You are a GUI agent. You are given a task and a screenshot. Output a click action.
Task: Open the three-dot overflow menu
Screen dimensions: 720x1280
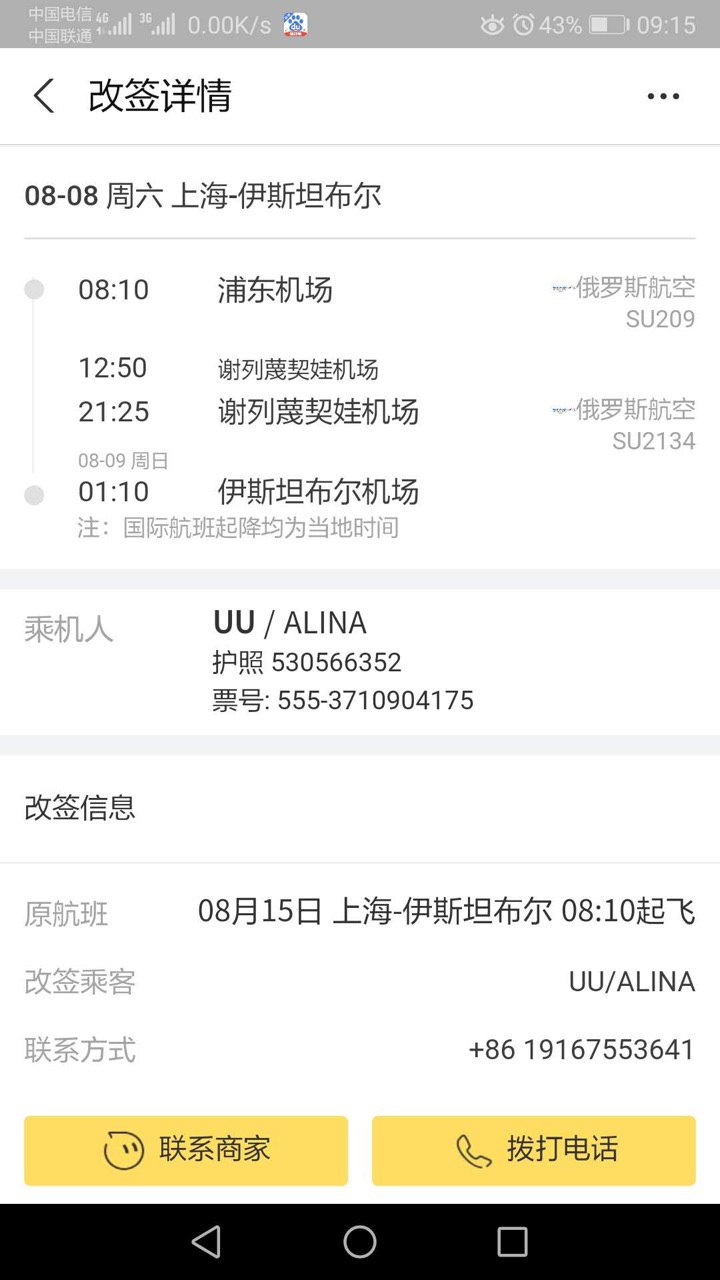(663, 96)
